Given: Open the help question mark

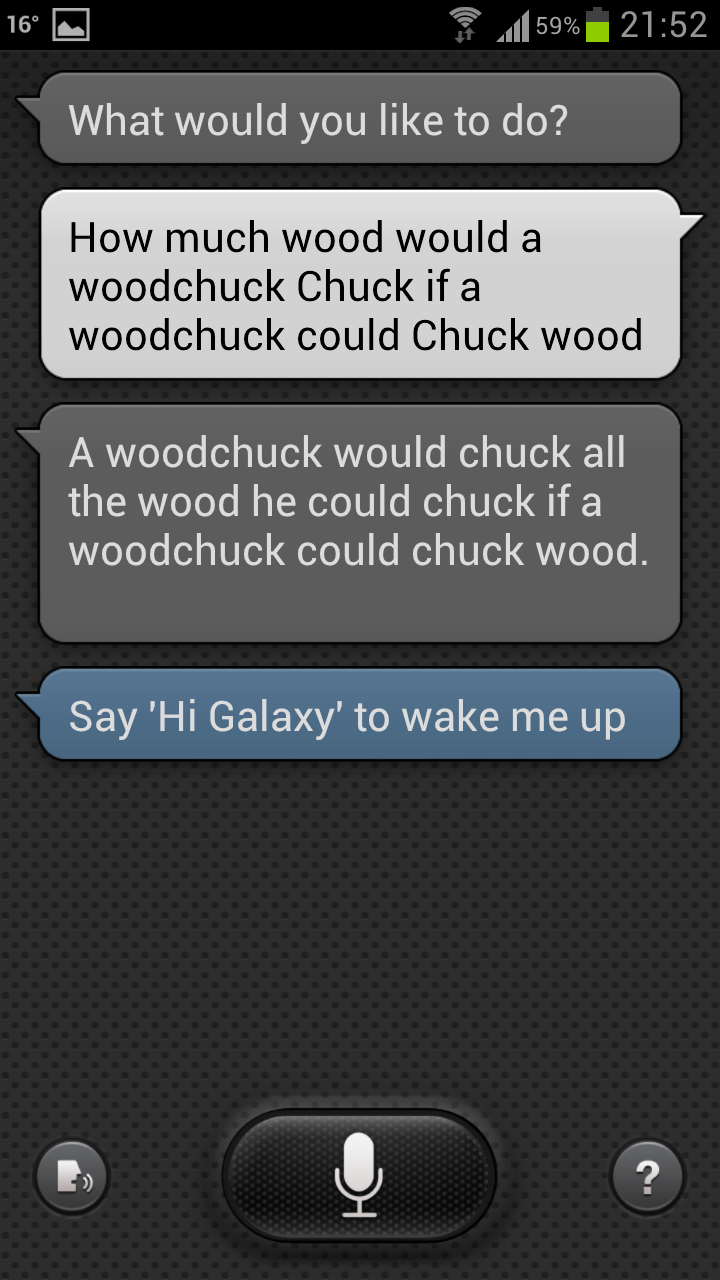Looking at the screenshot, I should click(x=647, y=1178).
